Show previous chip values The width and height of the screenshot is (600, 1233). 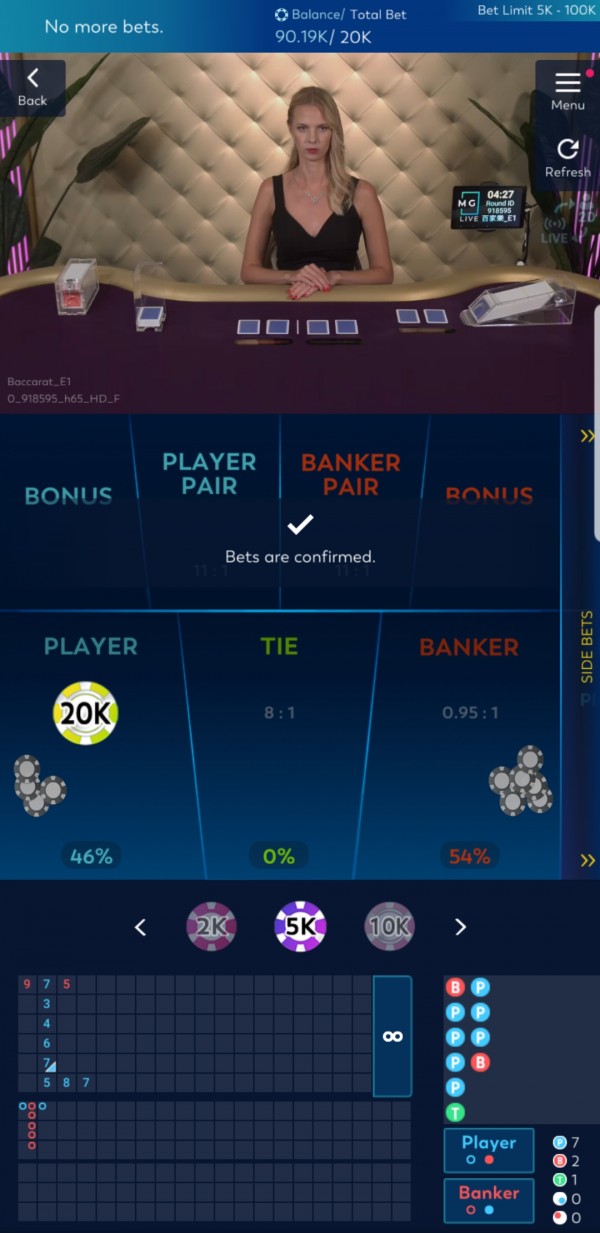point(140,927)
